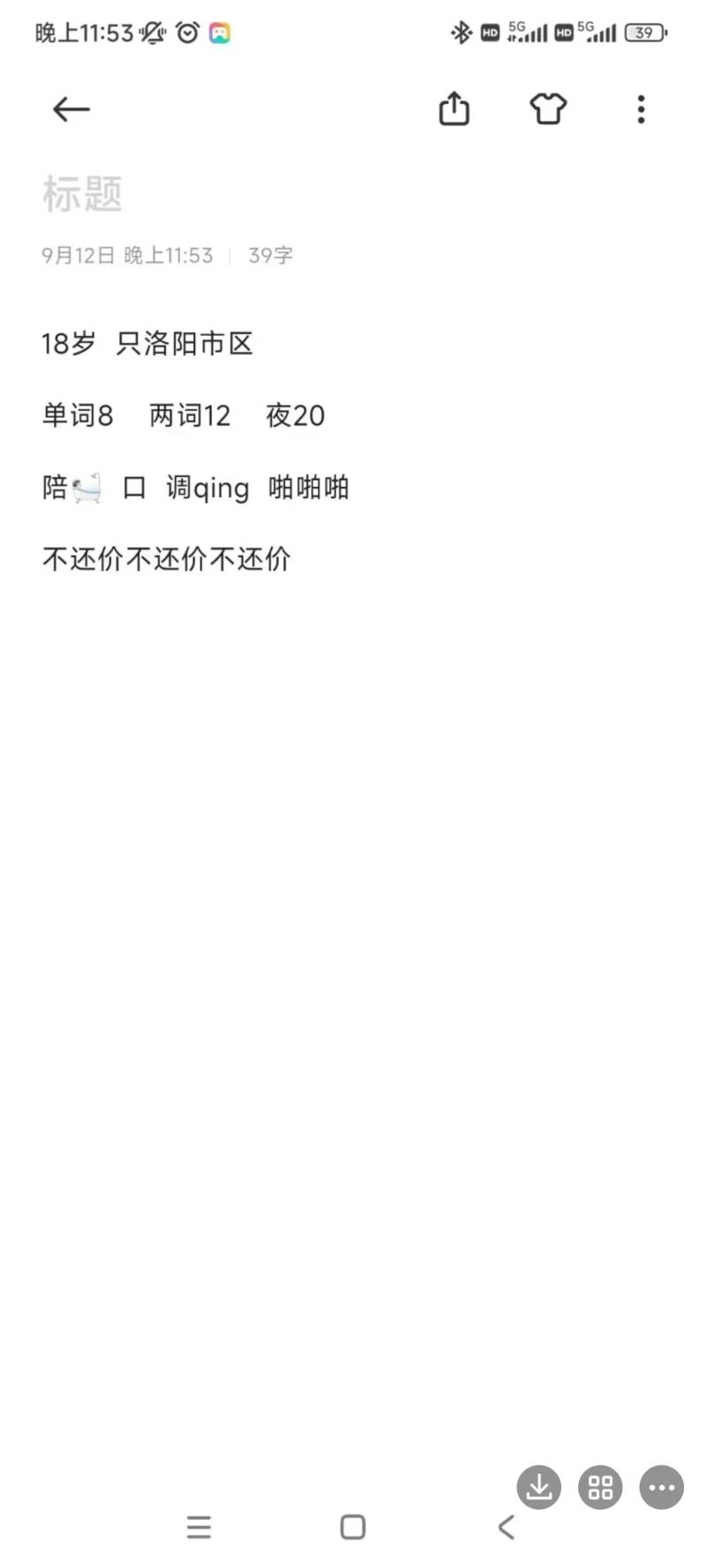Go back using the top-left arrow

click(71, 109)
